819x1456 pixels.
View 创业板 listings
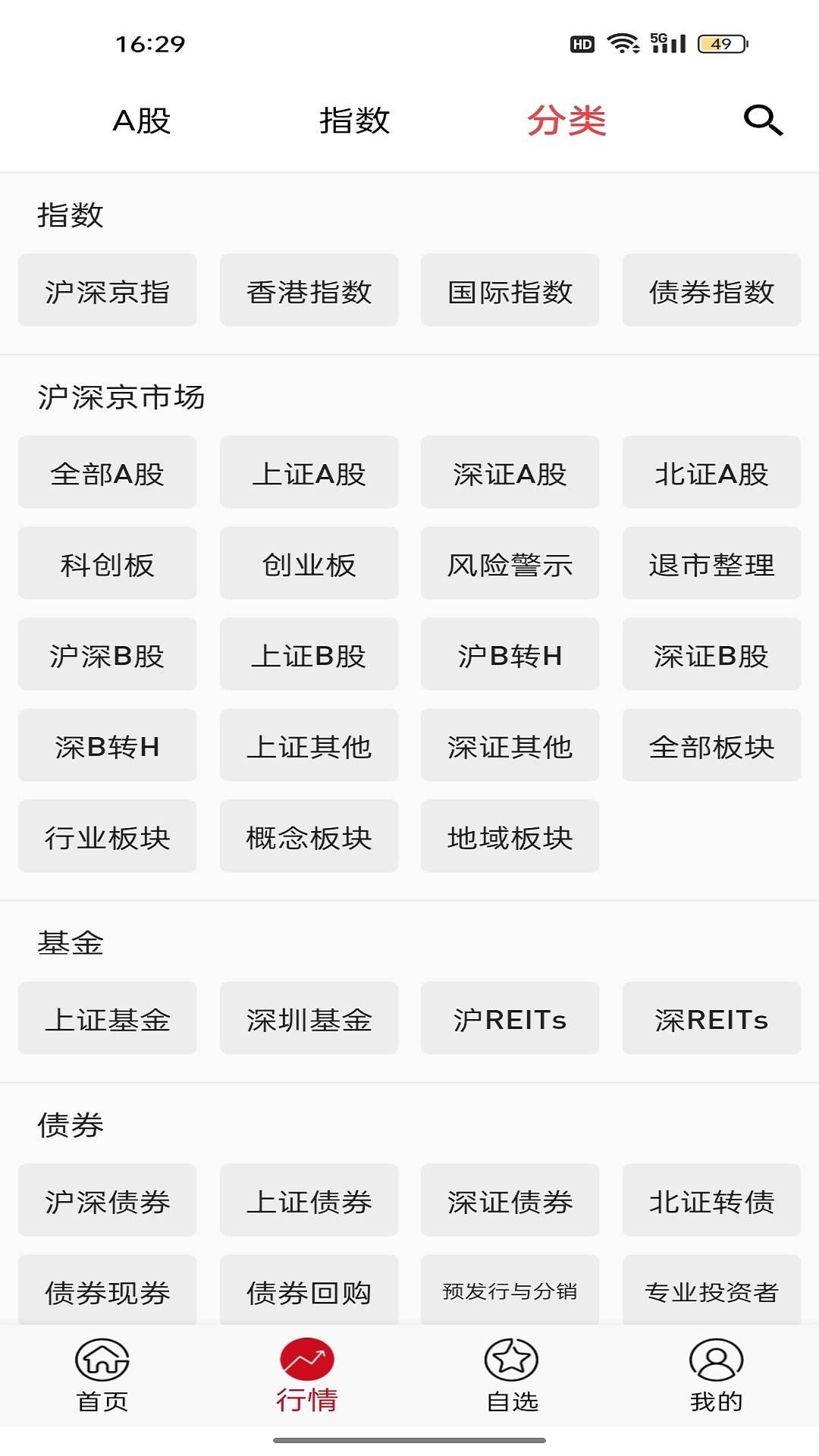point(309,563)
